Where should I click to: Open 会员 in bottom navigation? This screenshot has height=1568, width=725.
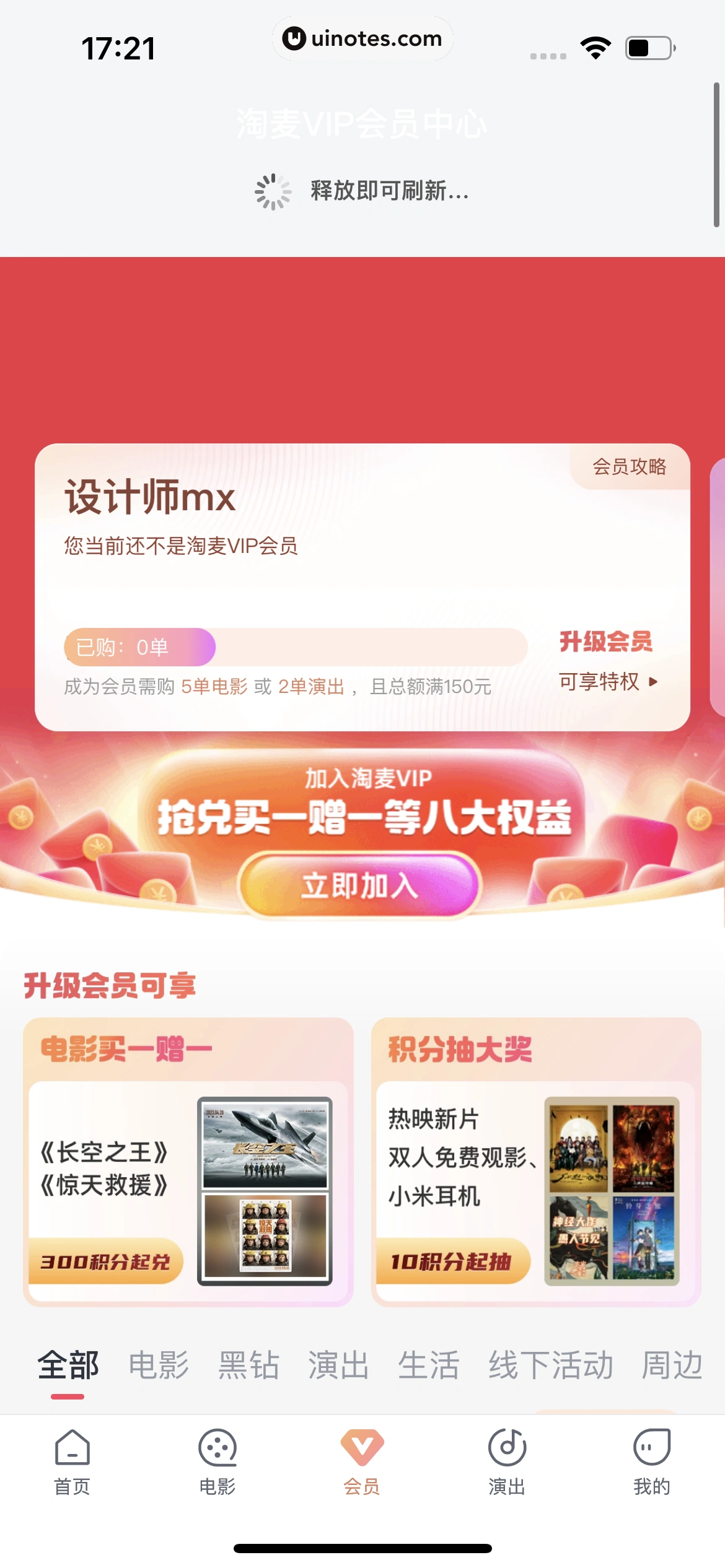tap(362, 1461)
